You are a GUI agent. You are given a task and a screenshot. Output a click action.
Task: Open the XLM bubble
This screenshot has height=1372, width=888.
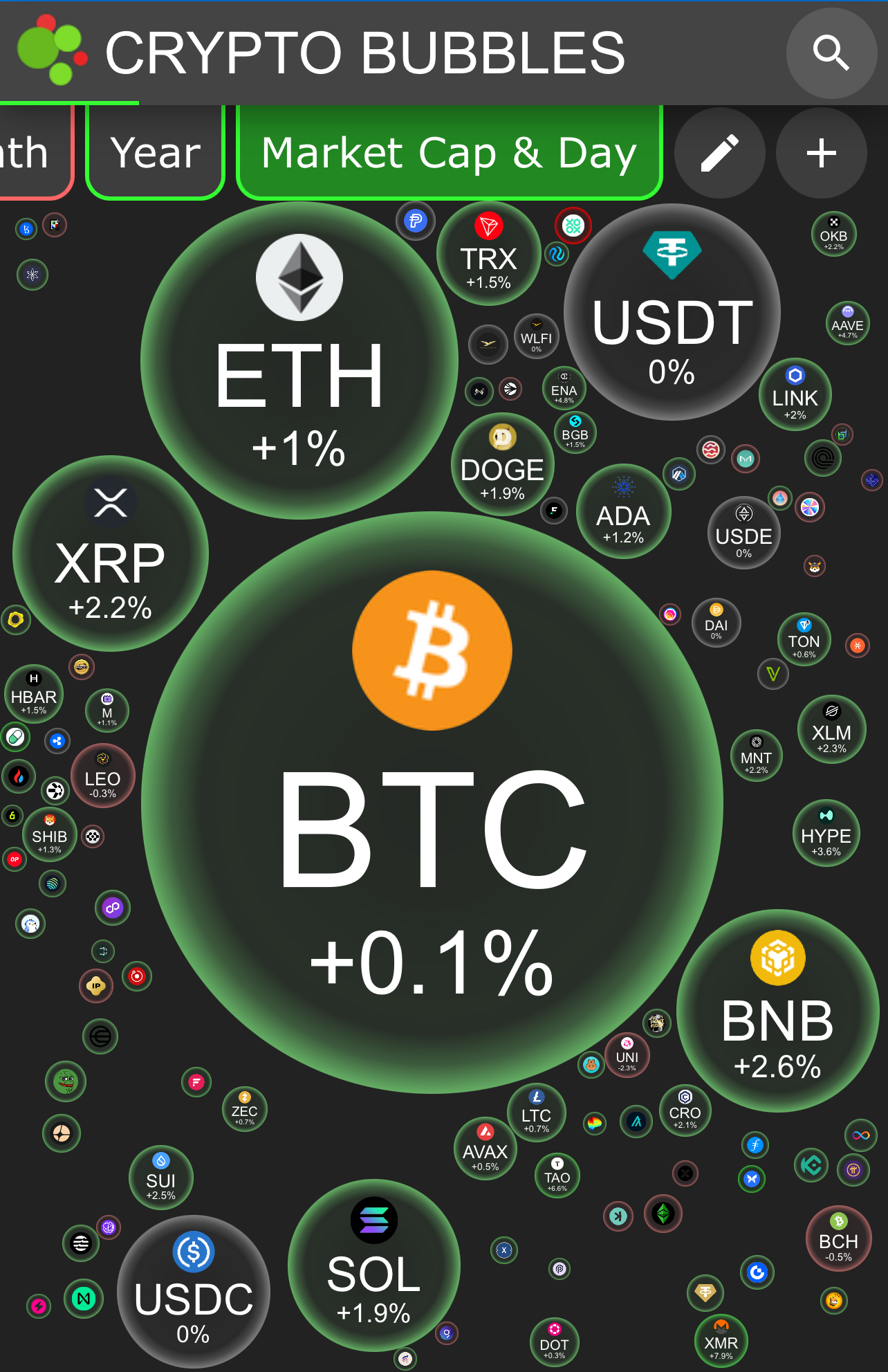(832, 729)
